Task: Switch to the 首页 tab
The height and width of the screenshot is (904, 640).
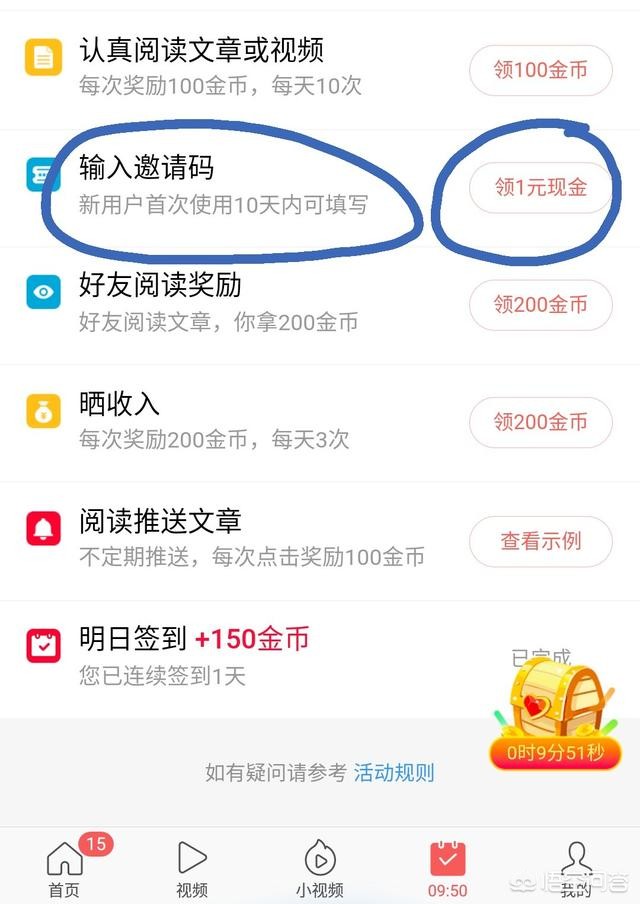Action: [64, 867]
